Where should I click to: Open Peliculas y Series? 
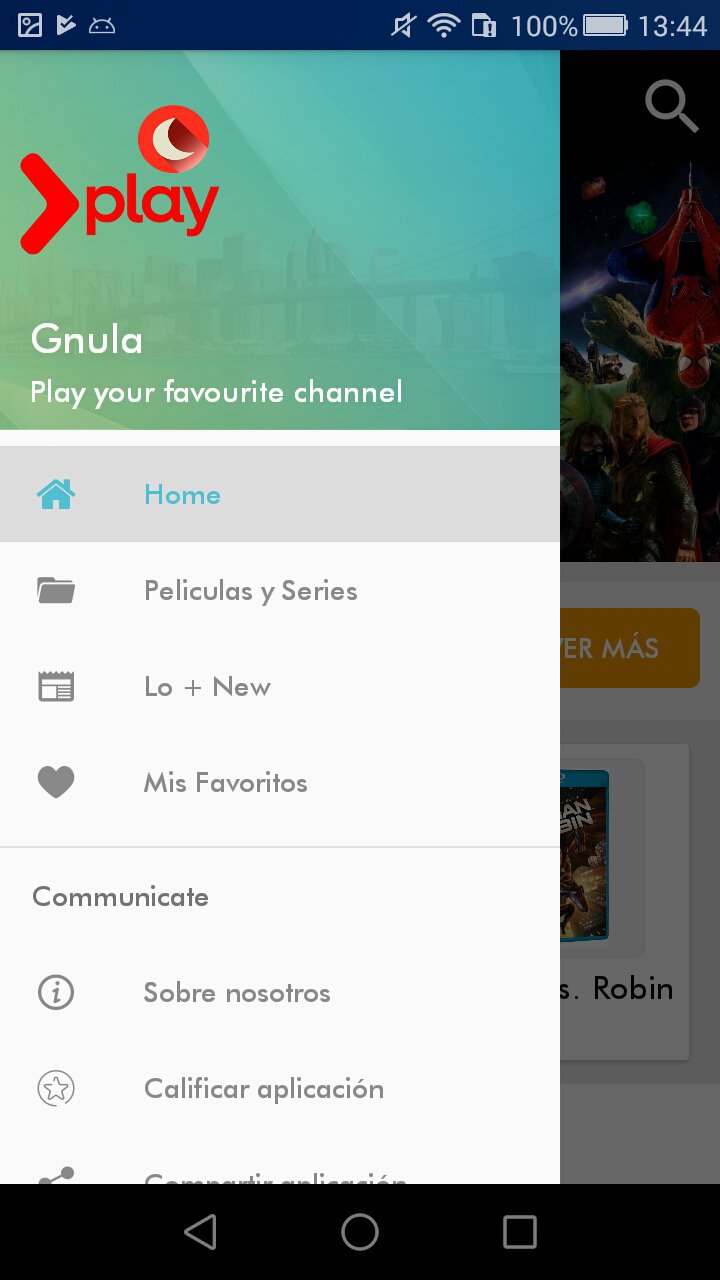point(250,591)
